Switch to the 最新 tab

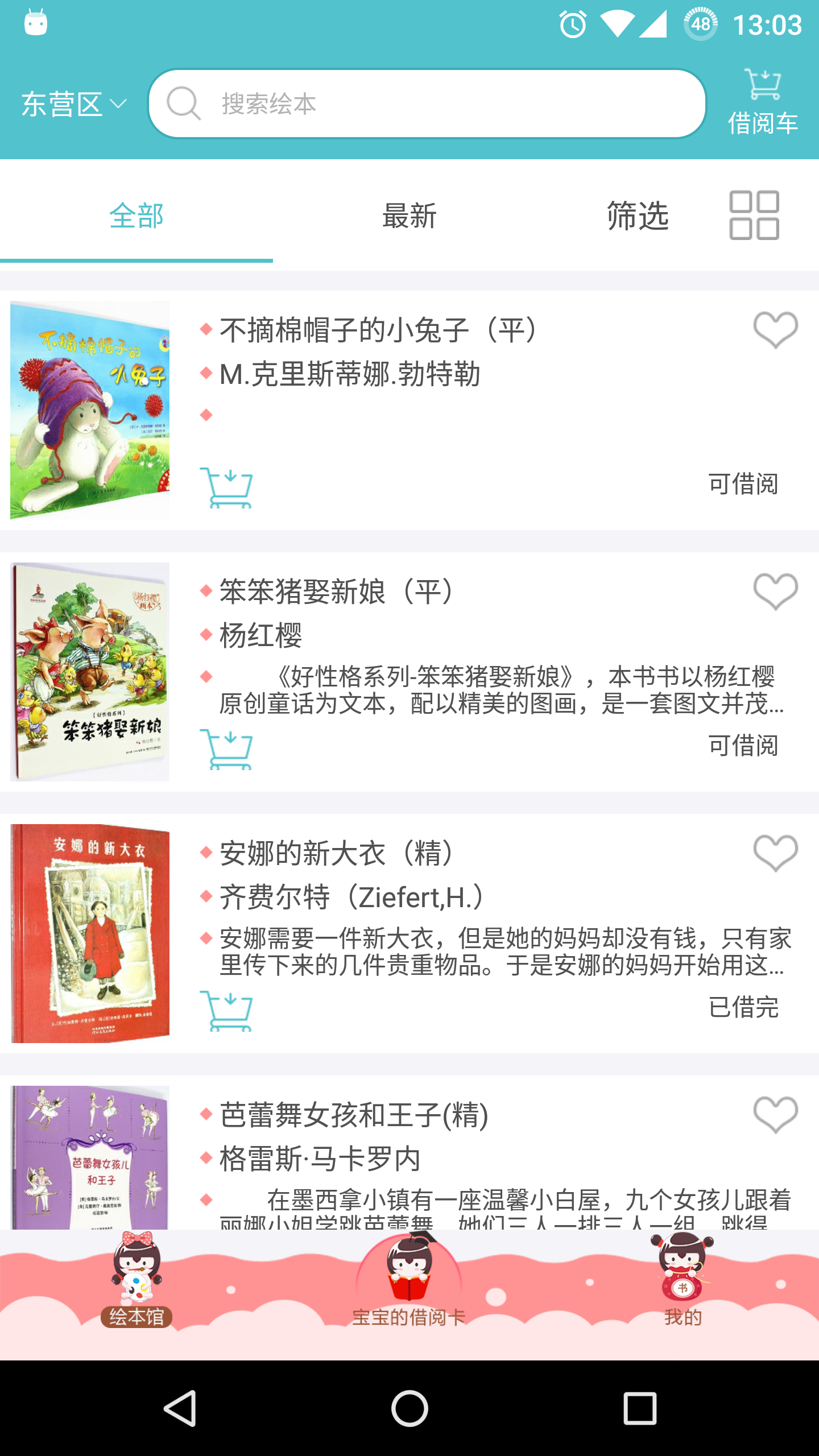[408, 216]
